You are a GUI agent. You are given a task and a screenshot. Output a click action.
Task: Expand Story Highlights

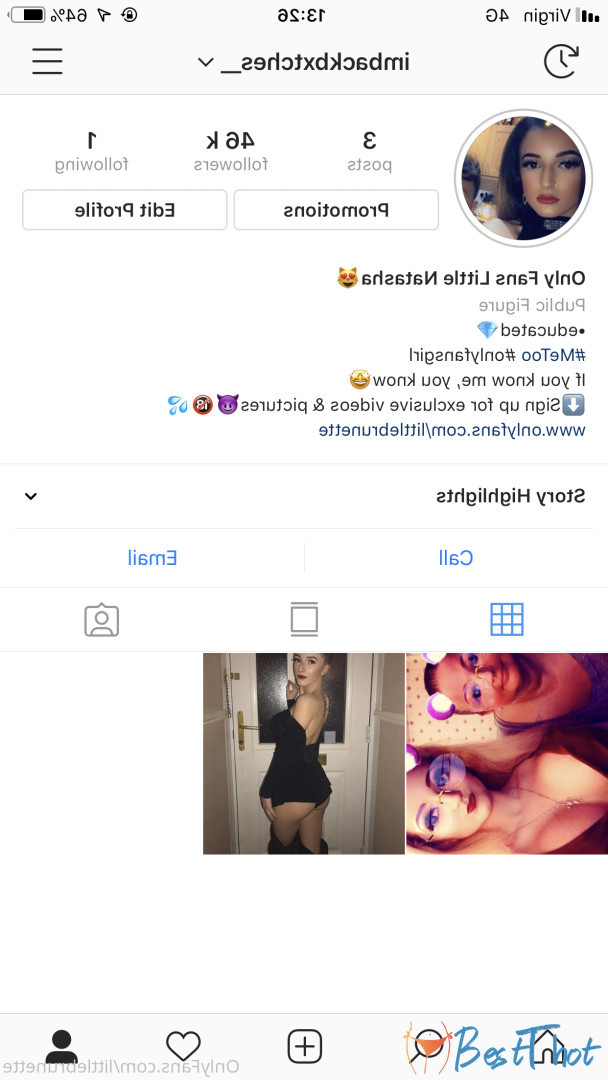[x=31, y=496]
